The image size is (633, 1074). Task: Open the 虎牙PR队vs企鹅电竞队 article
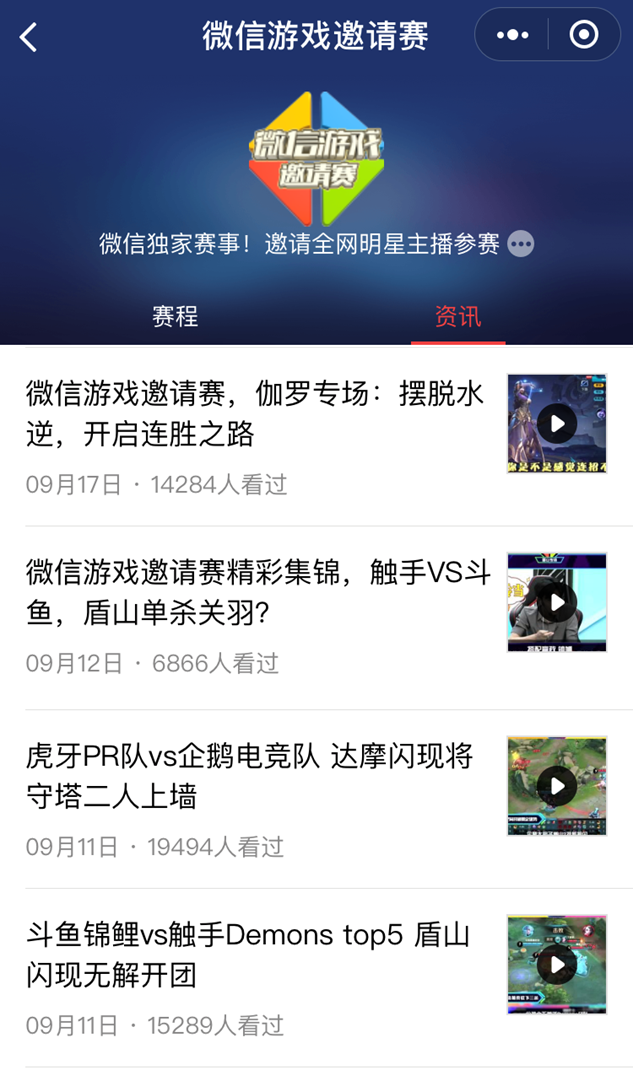click(x=250, y=776)
